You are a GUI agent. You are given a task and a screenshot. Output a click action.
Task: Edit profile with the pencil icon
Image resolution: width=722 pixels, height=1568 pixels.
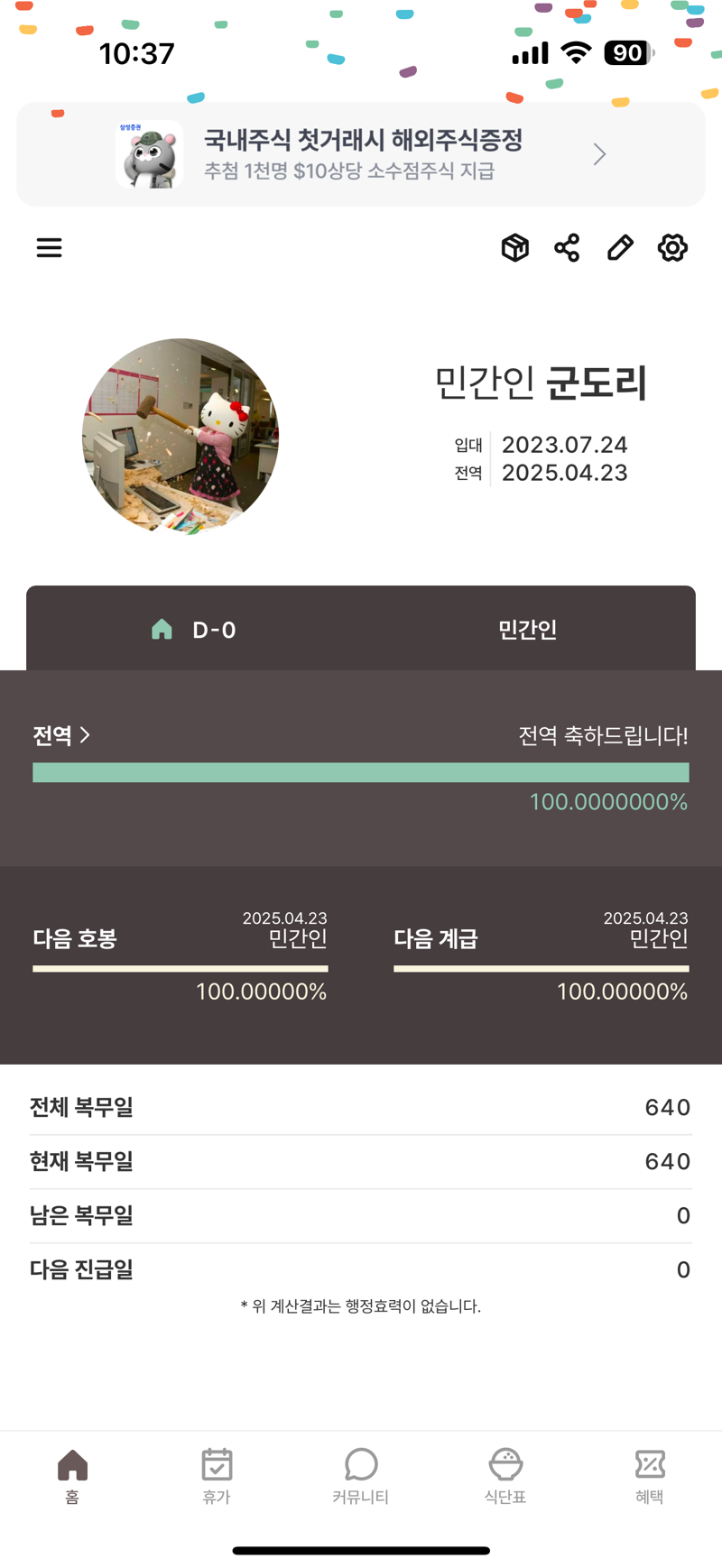point(620,247)
